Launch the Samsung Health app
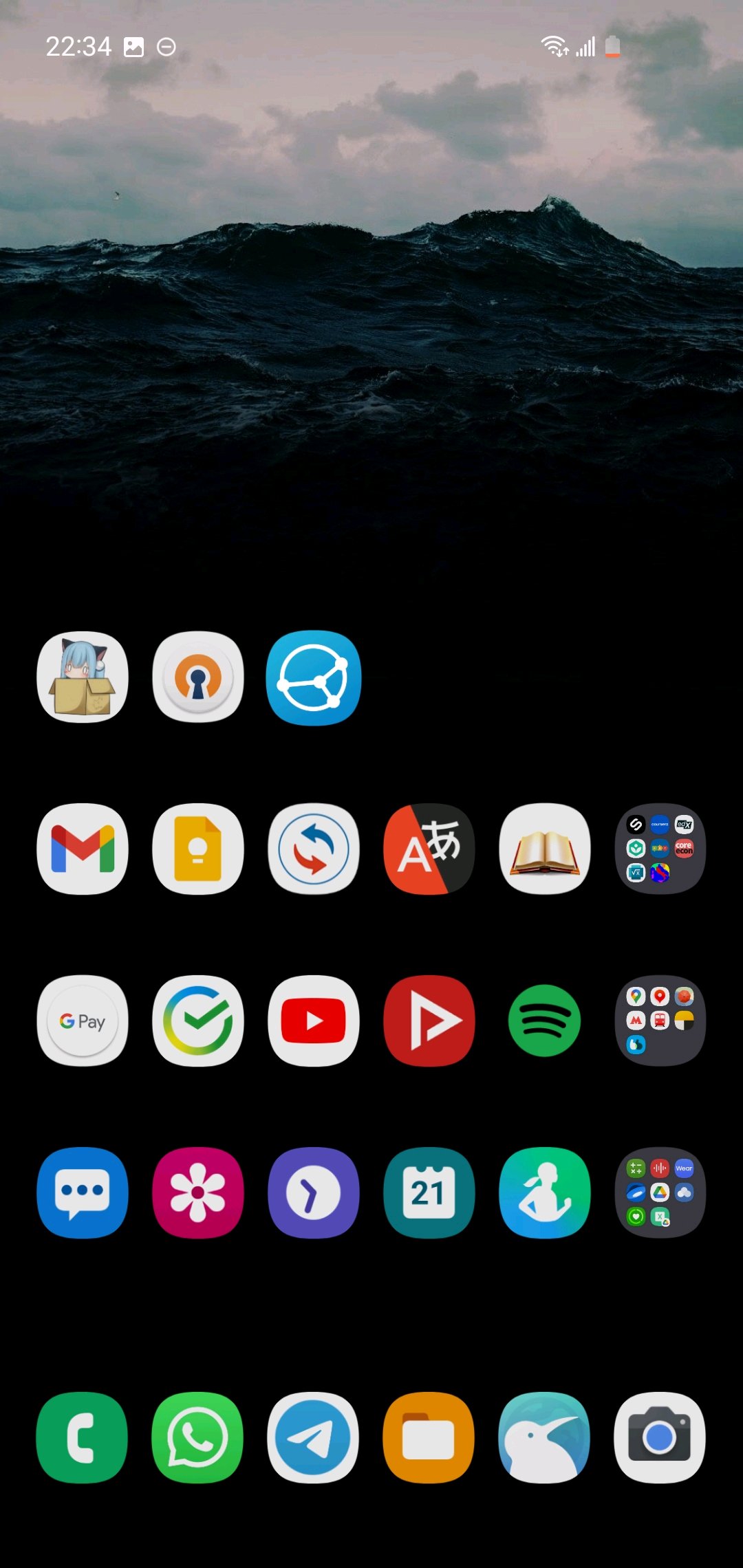The height and width of the screenshot is (1568, 743). click(544, 1193)
